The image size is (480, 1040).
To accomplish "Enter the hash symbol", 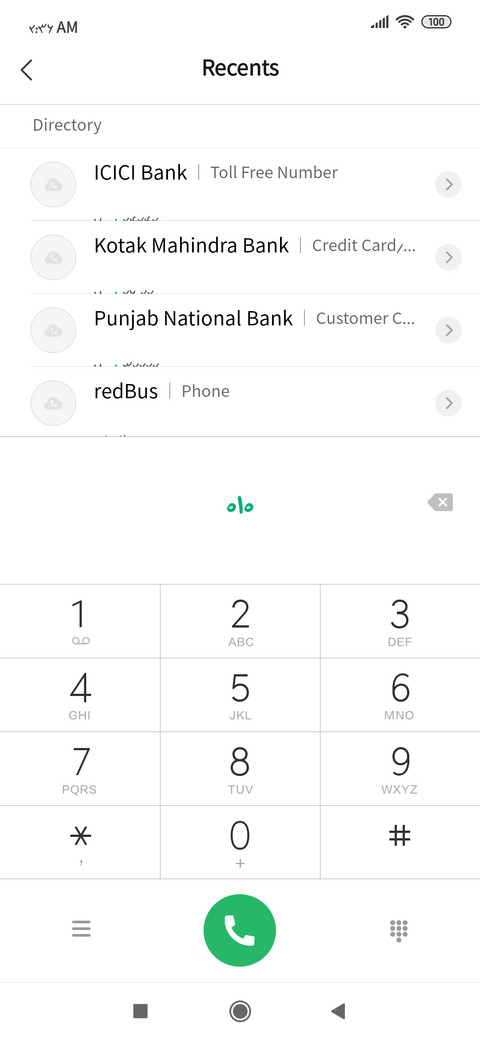I will (x=400, y=842).
